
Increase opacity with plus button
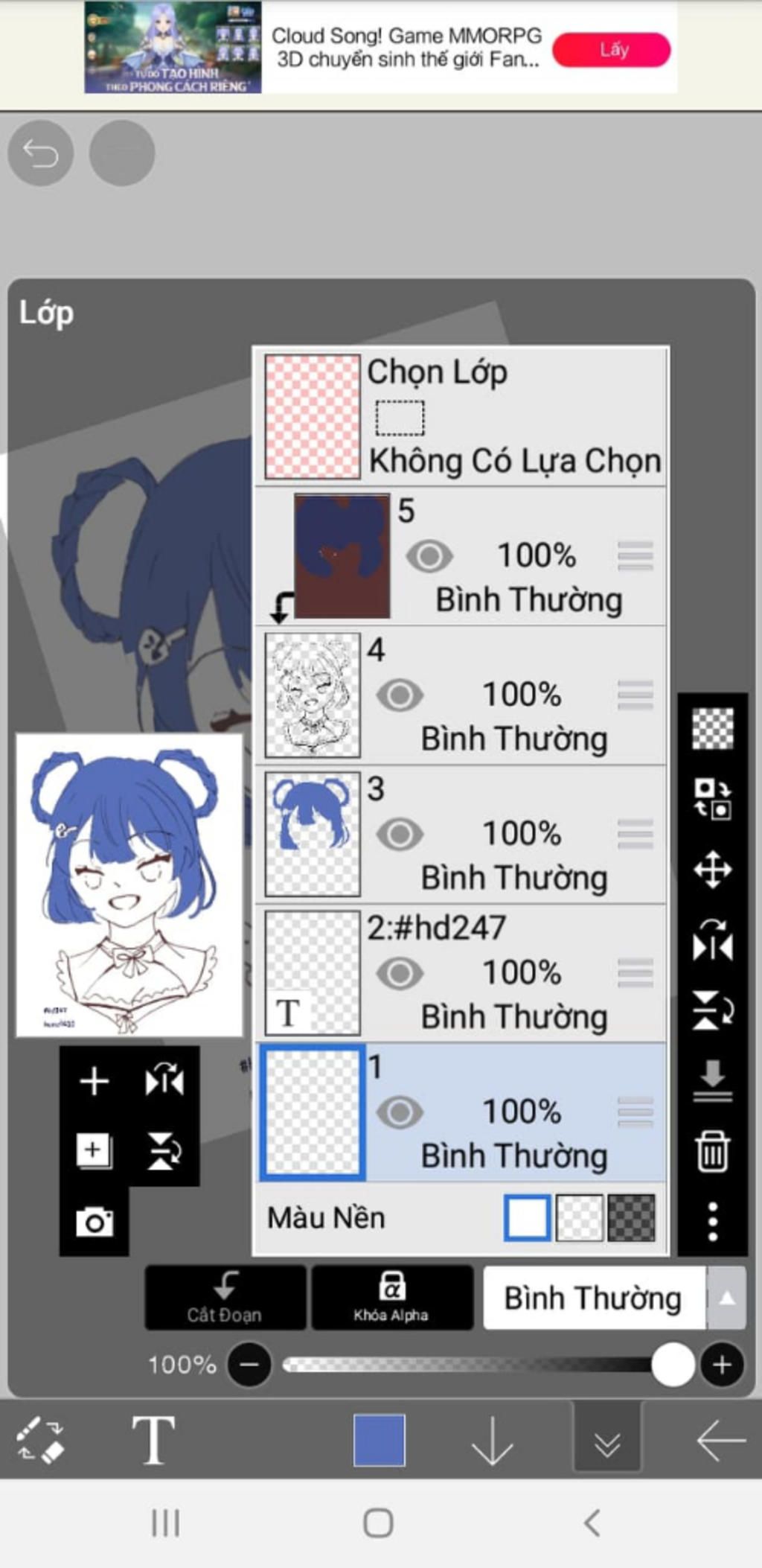(x=721, y=1365)
